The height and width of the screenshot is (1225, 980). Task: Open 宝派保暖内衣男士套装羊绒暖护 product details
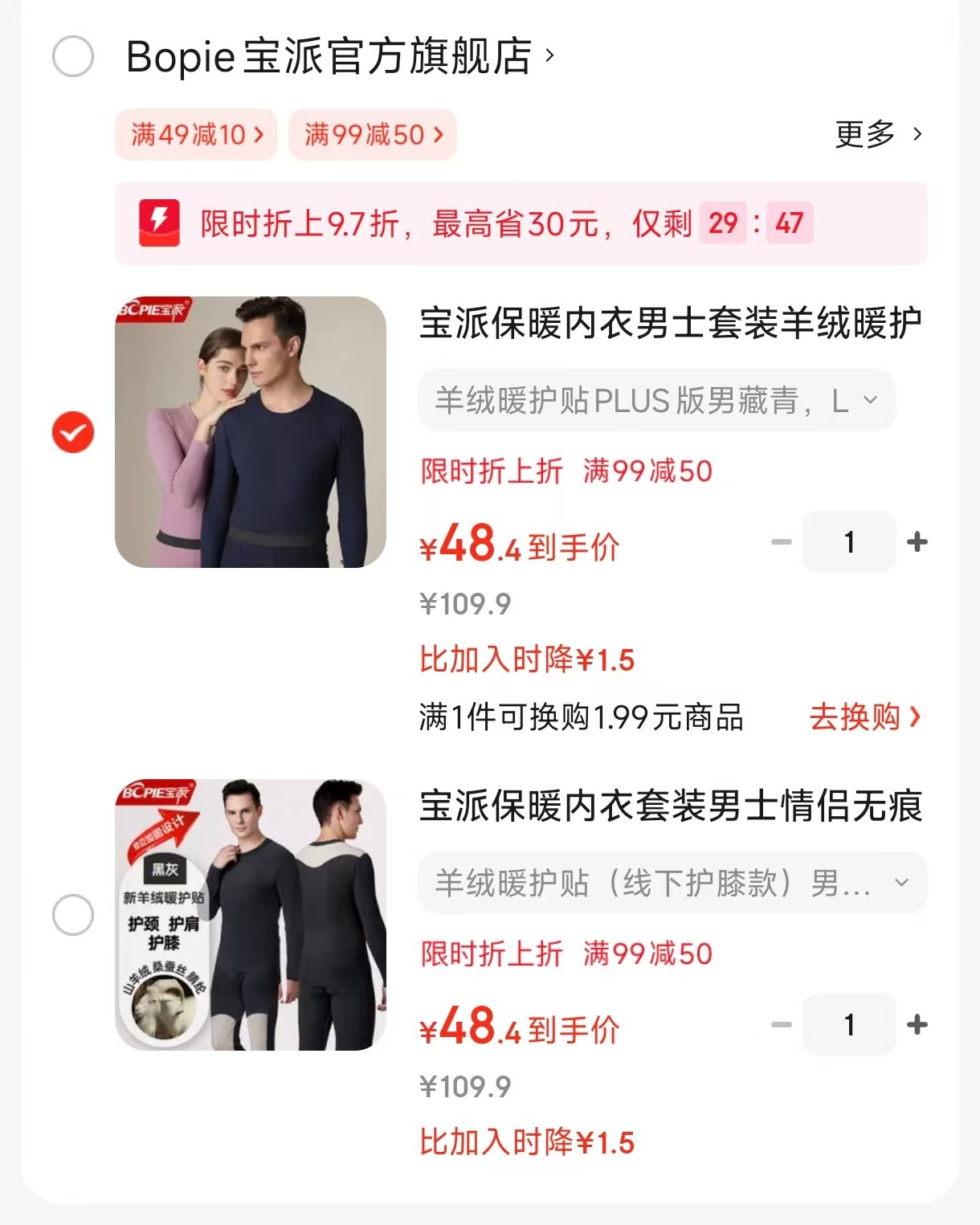(670, 324)
